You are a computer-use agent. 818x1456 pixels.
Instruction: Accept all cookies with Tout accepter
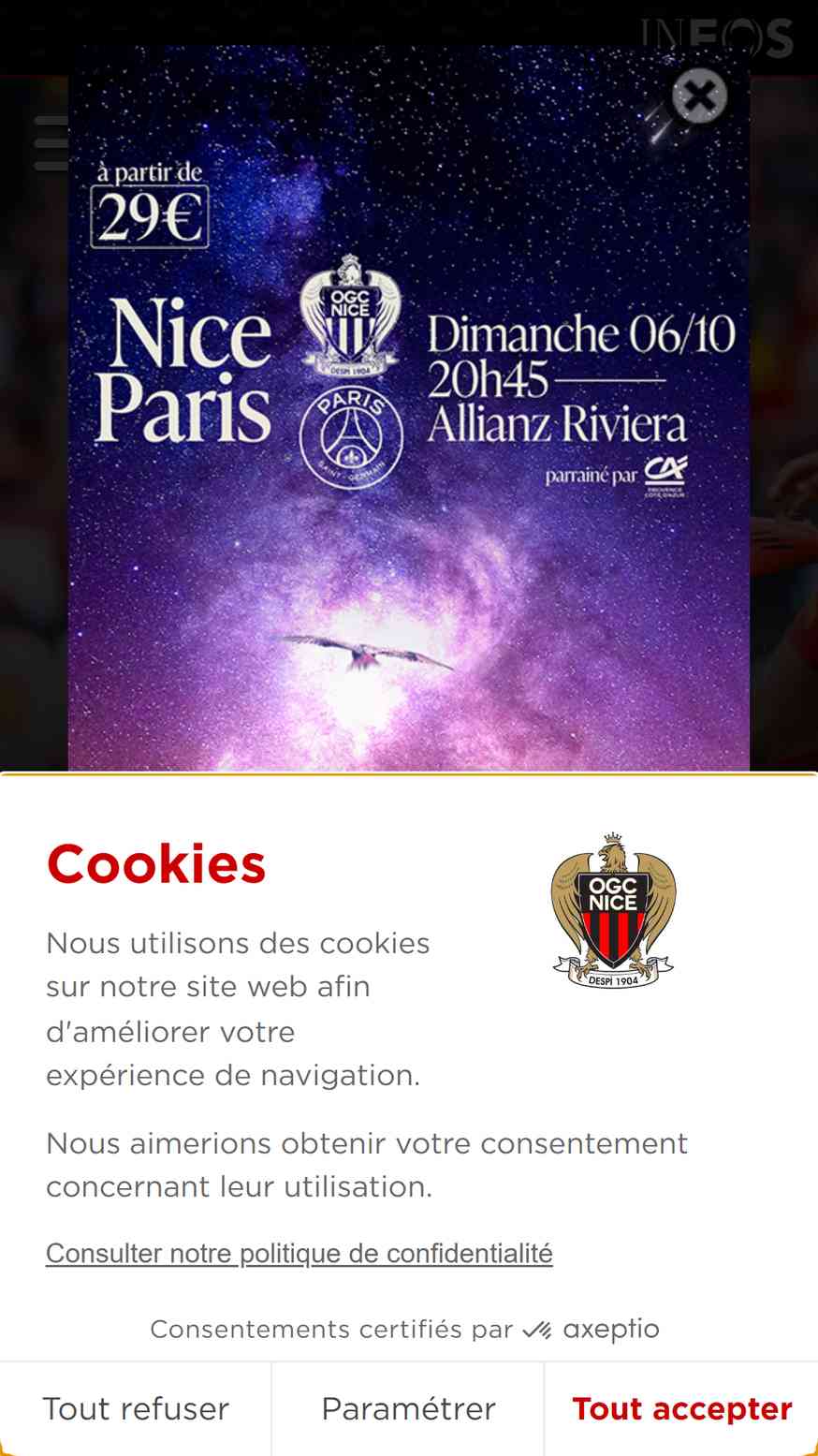681,1408
